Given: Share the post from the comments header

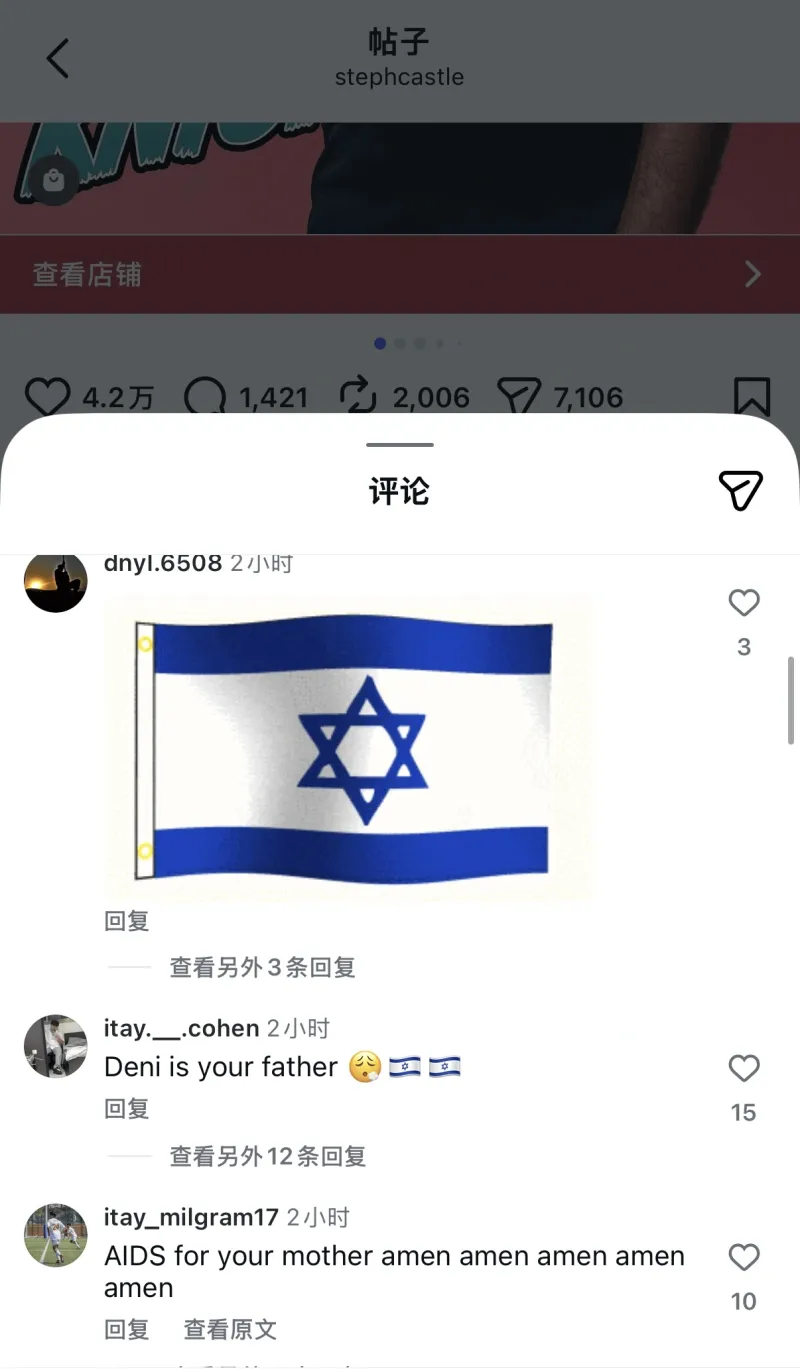Looking at the screenshot, I should (740, 490).
